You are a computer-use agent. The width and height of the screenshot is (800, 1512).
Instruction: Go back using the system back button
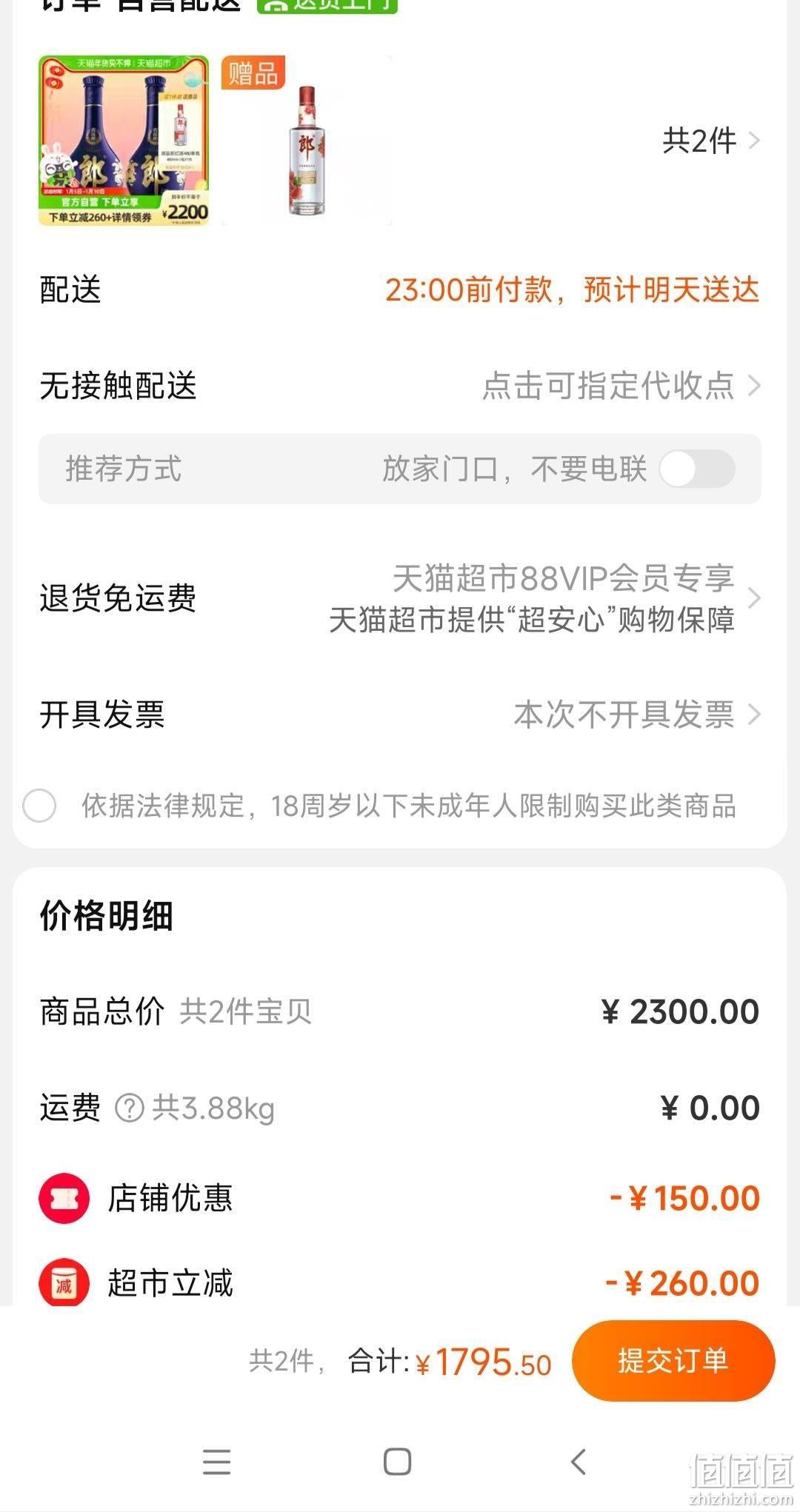pos(579,1462)
